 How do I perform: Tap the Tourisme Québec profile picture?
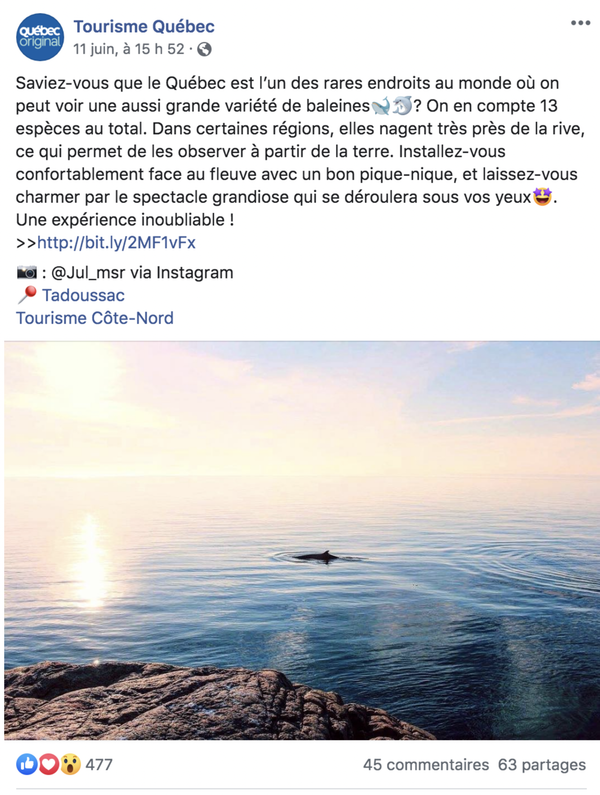(40, 38)
